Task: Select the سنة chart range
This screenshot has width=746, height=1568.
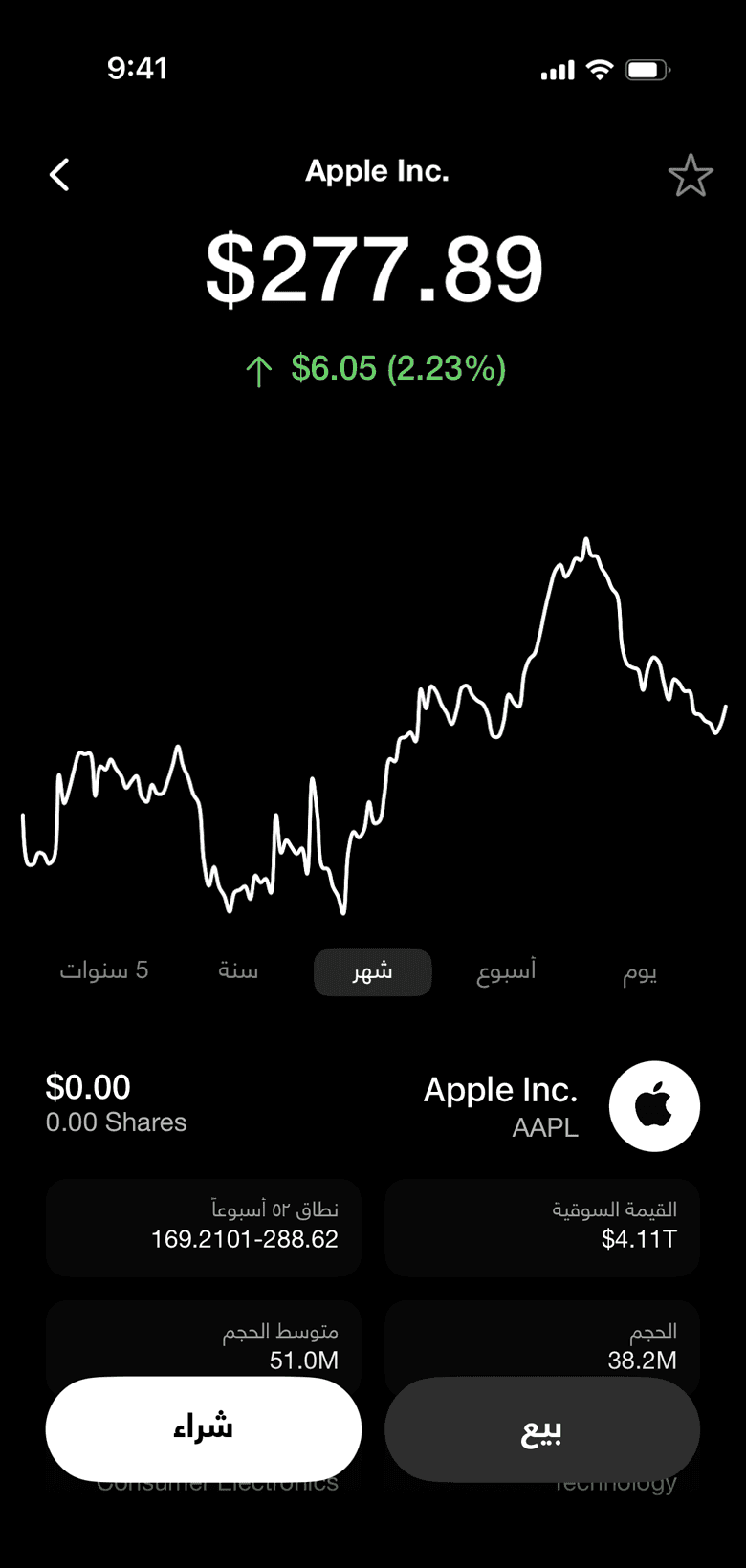Action: (238, 971)
